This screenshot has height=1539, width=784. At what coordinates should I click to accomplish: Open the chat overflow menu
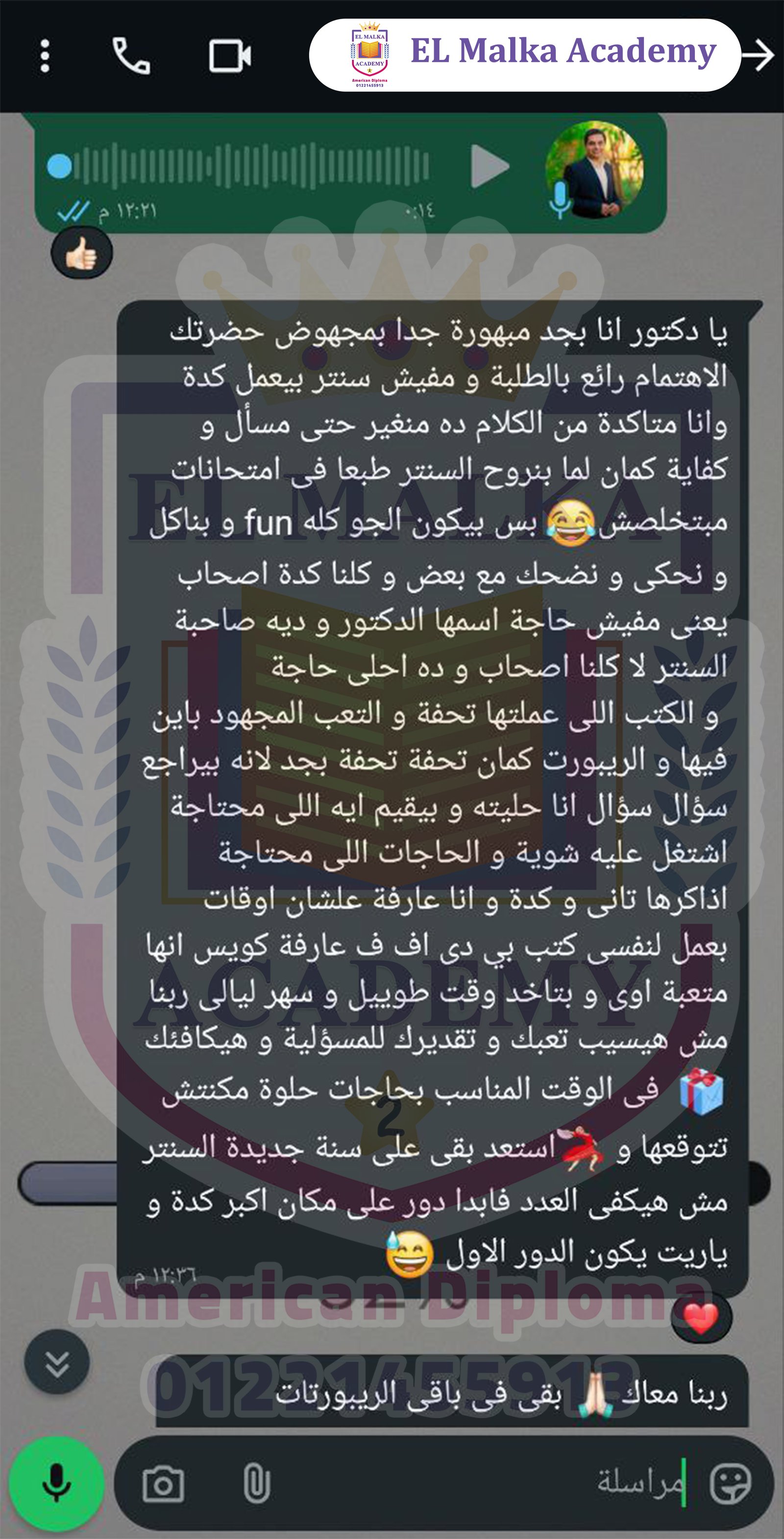[x=45, y=56]
